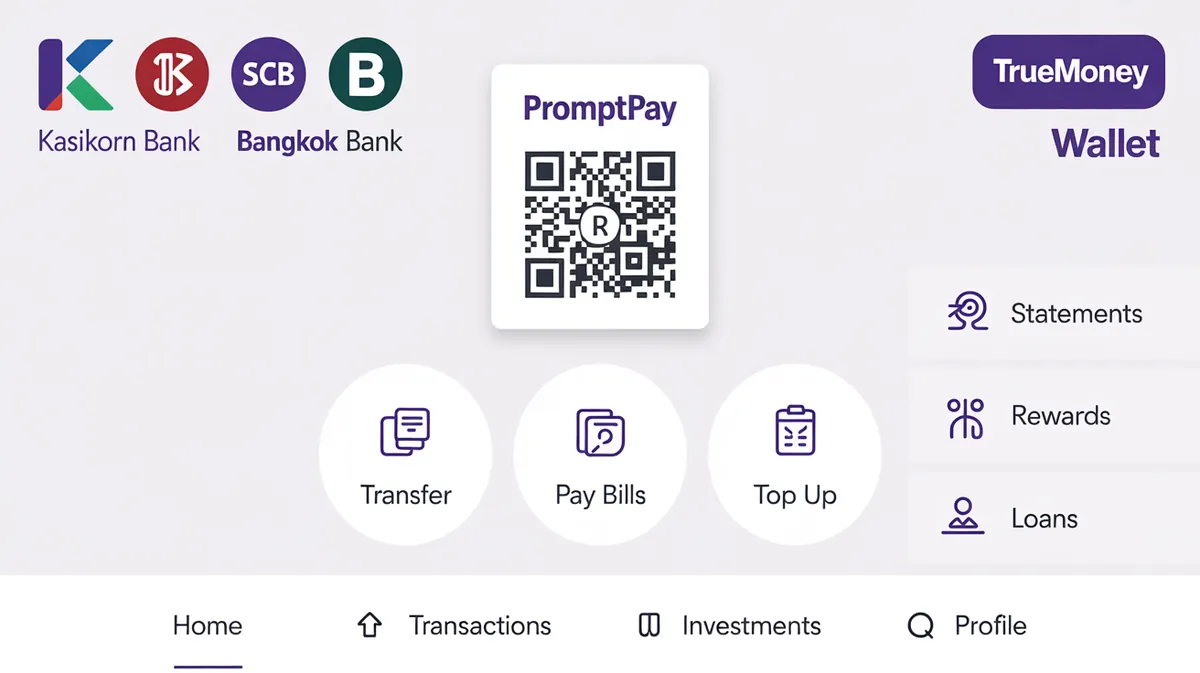Open the Profile tab
Viewport: 1200px width, 673px height.
pos(968,626)
